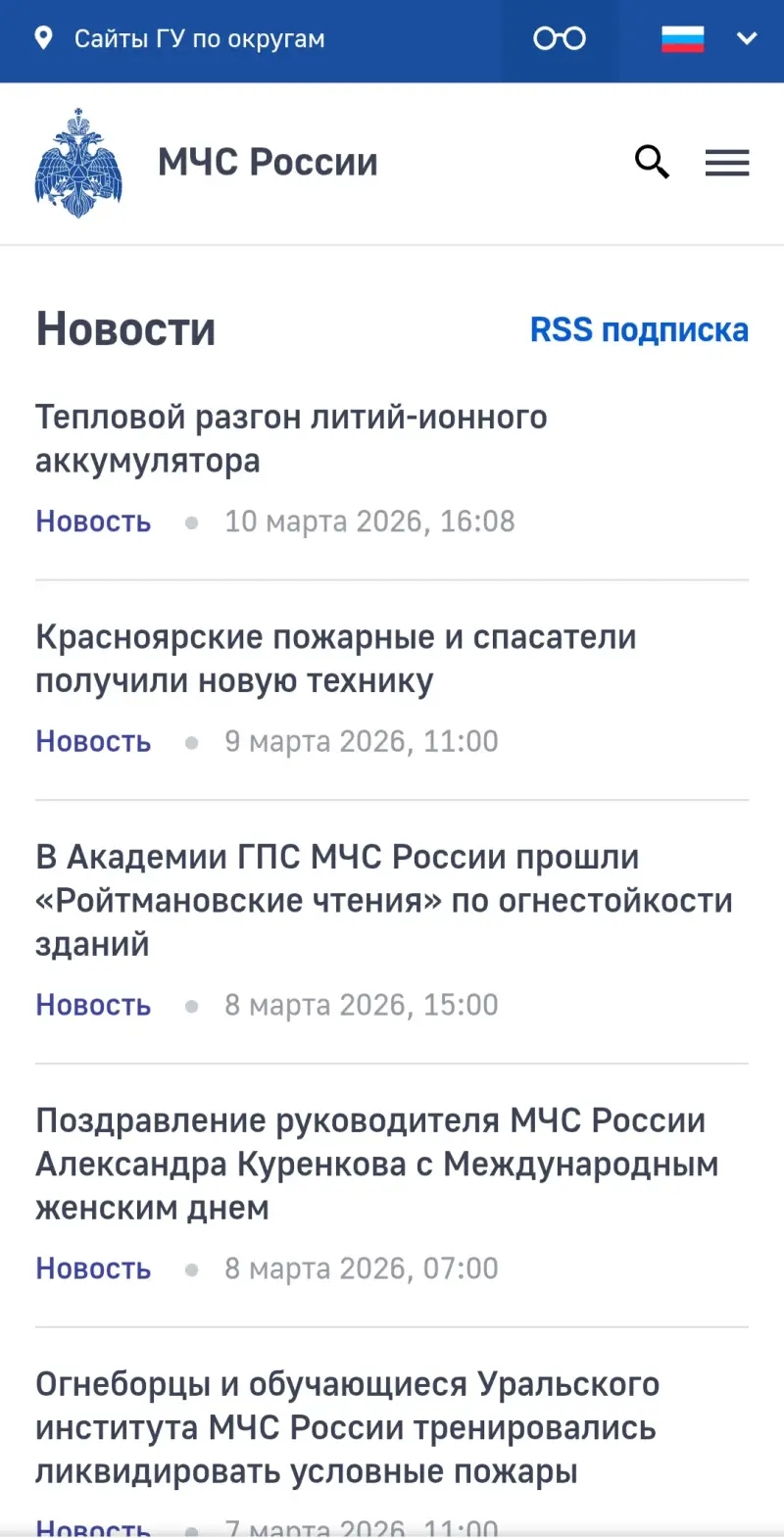
Task: Open the search magnifier icon
Action: 652,162
